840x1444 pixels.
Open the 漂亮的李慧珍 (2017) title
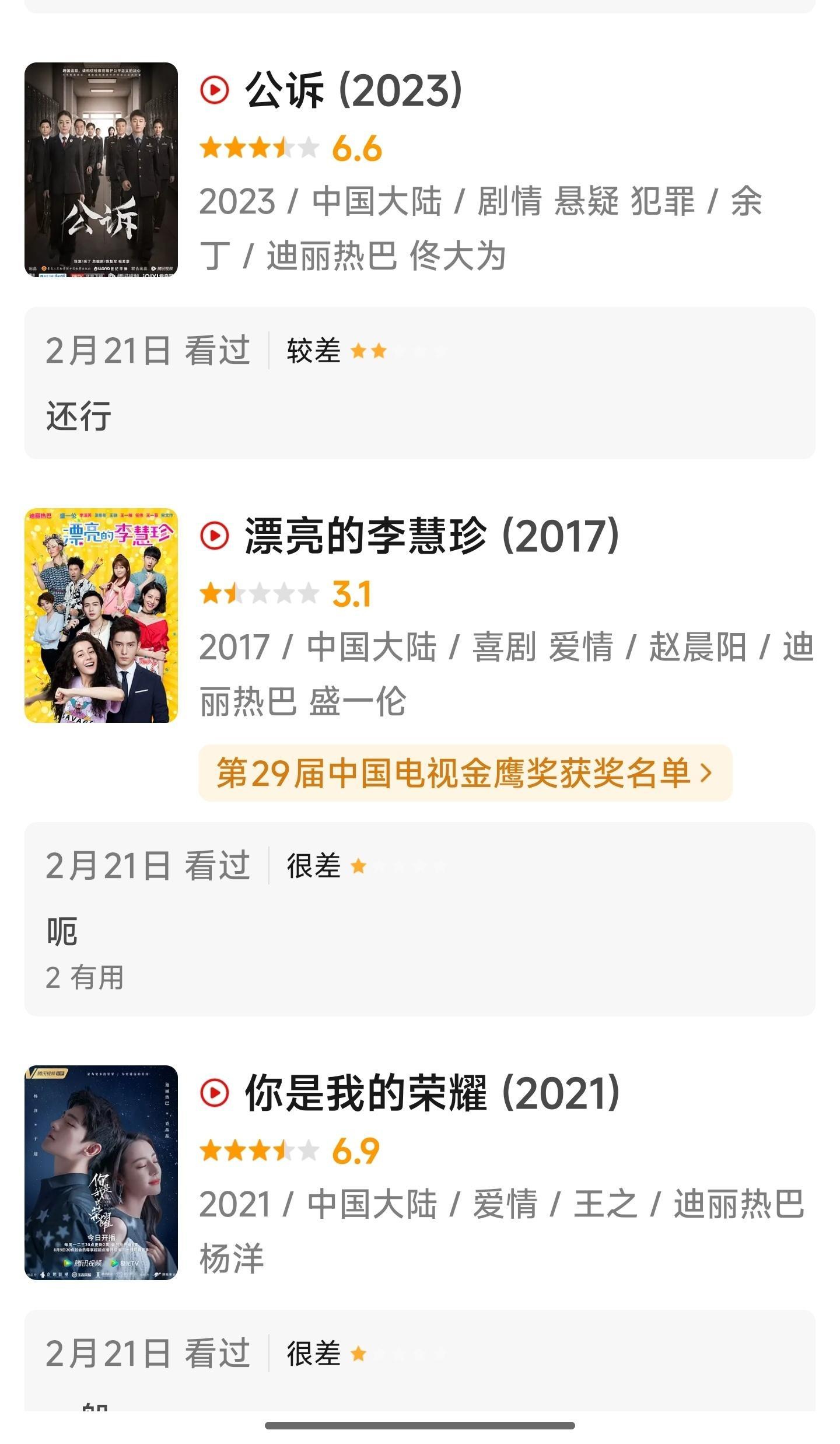(432, 536)
